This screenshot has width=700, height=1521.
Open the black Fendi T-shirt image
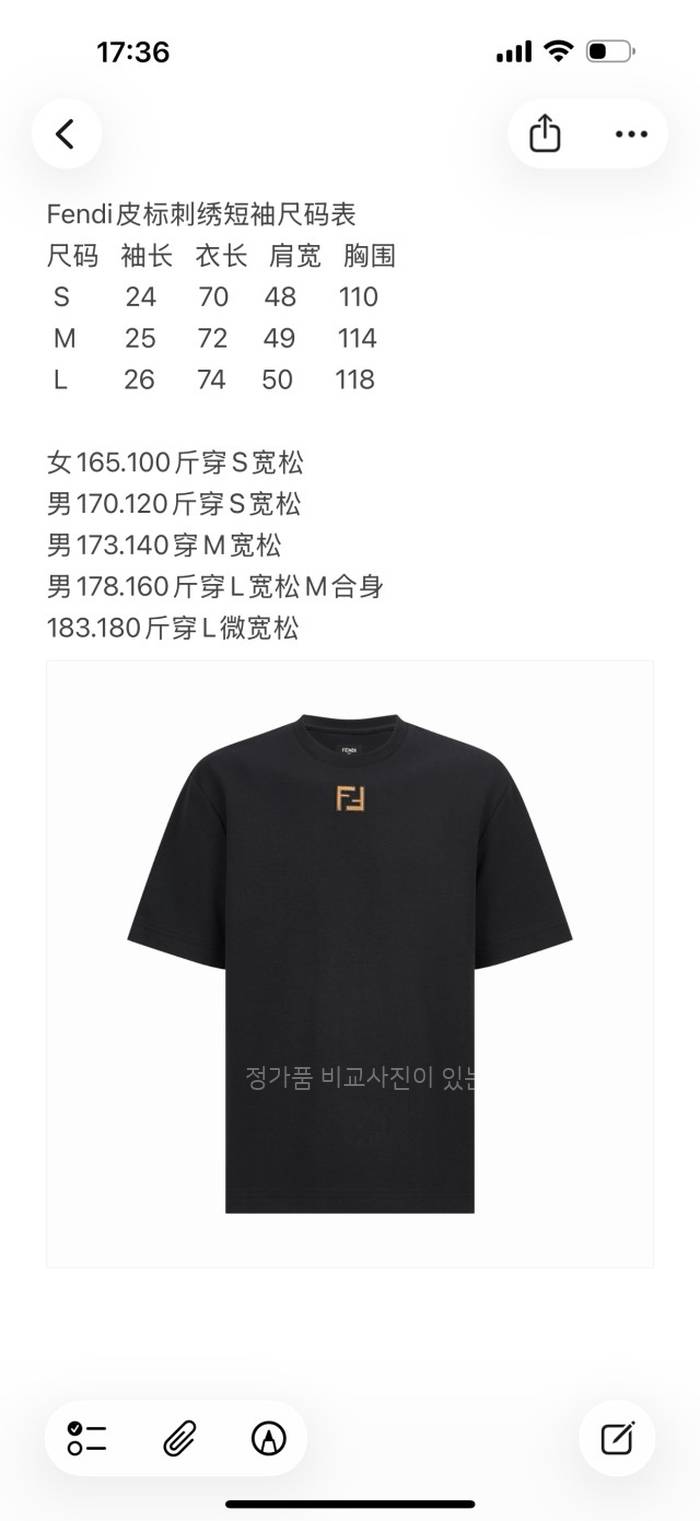[x=350, y=963]
